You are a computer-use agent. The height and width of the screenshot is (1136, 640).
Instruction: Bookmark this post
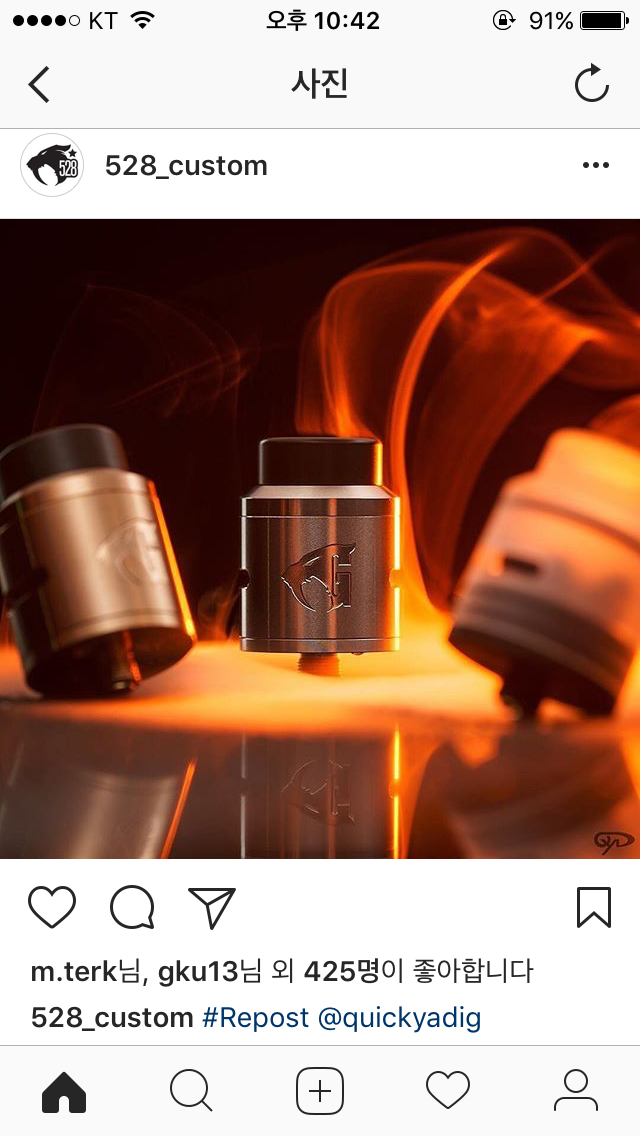point(593,907)
